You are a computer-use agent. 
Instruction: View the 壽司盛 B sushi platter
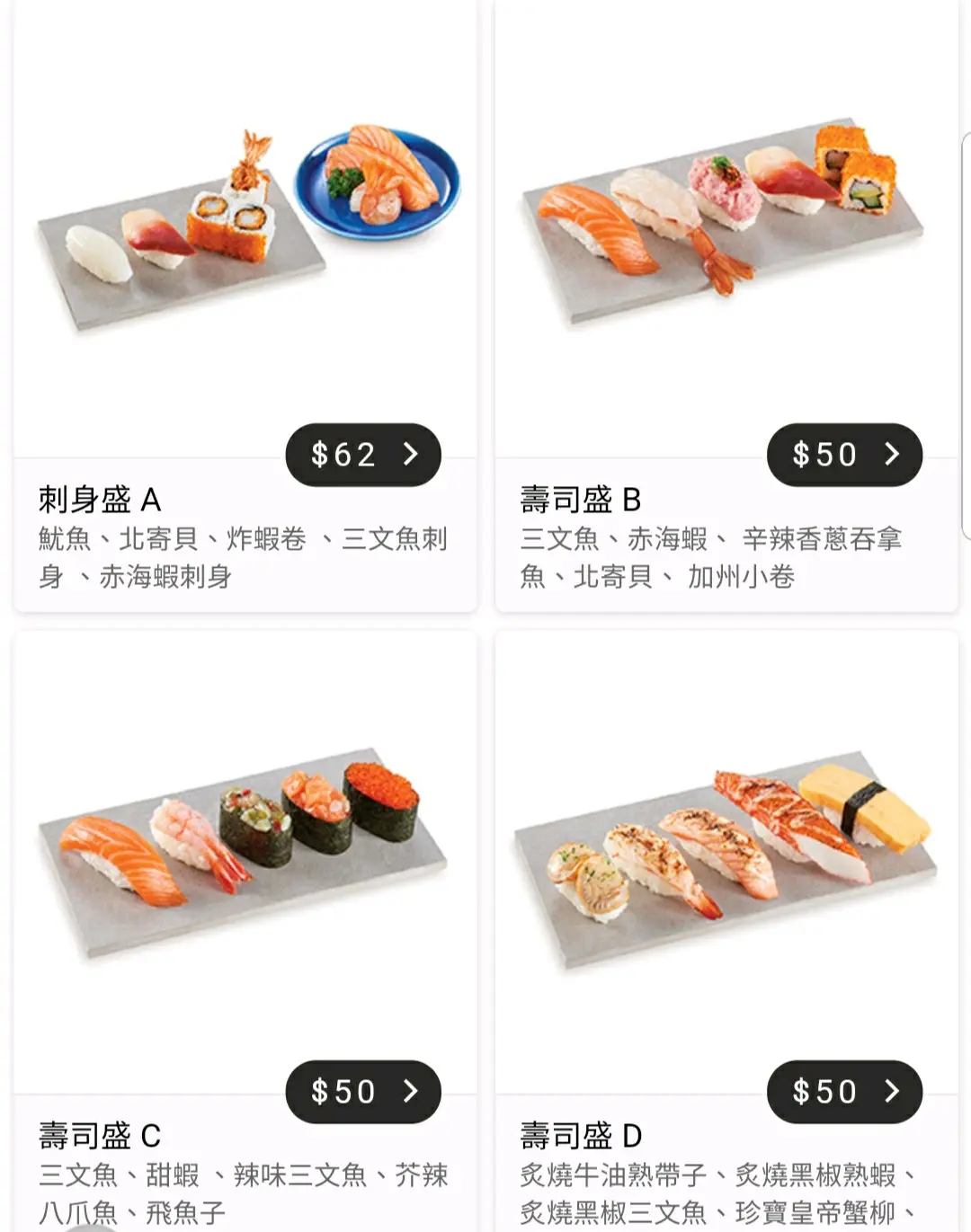coord(726,225)
